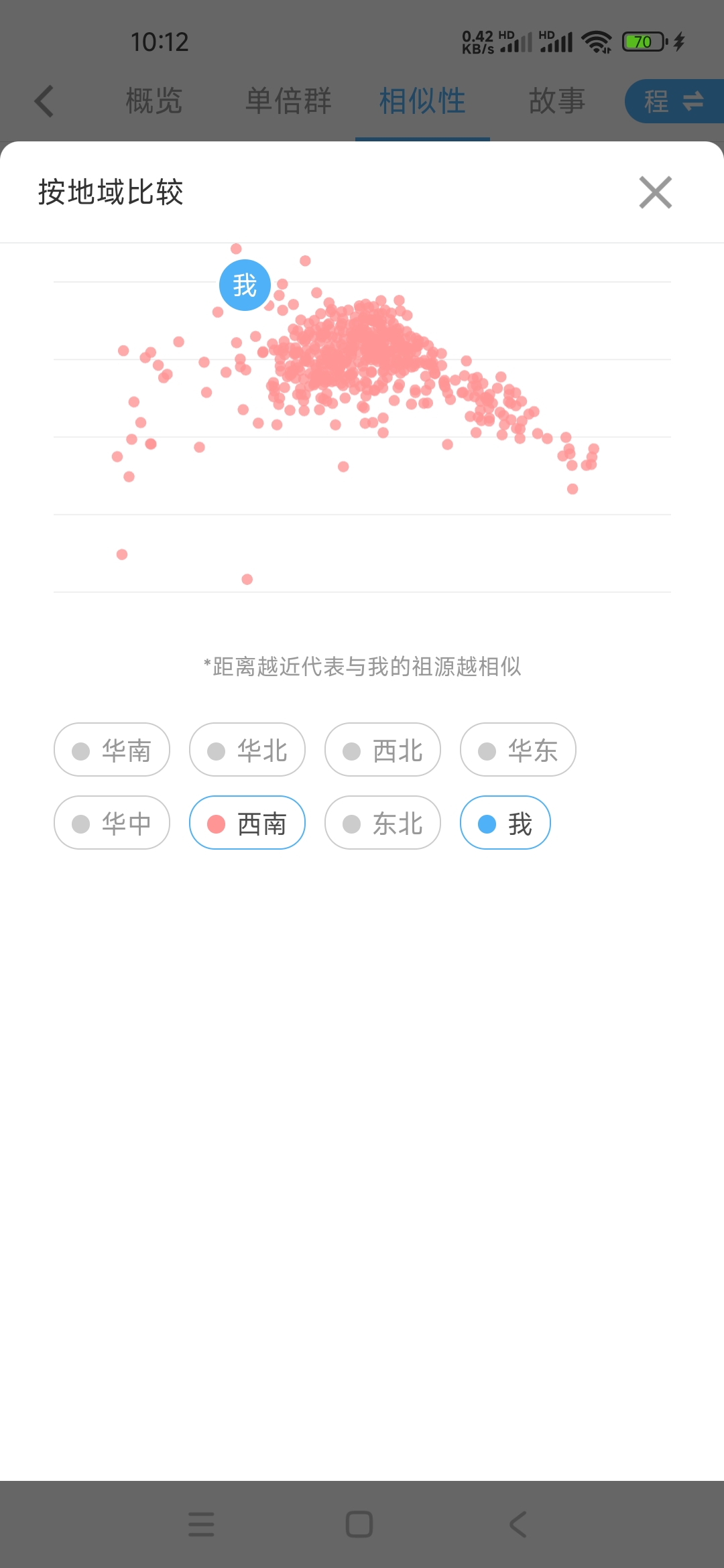The height and width of the screenshot is (1568, 724).
Task: Go back with the system navigation arrow
Action: pos(518,1524)
